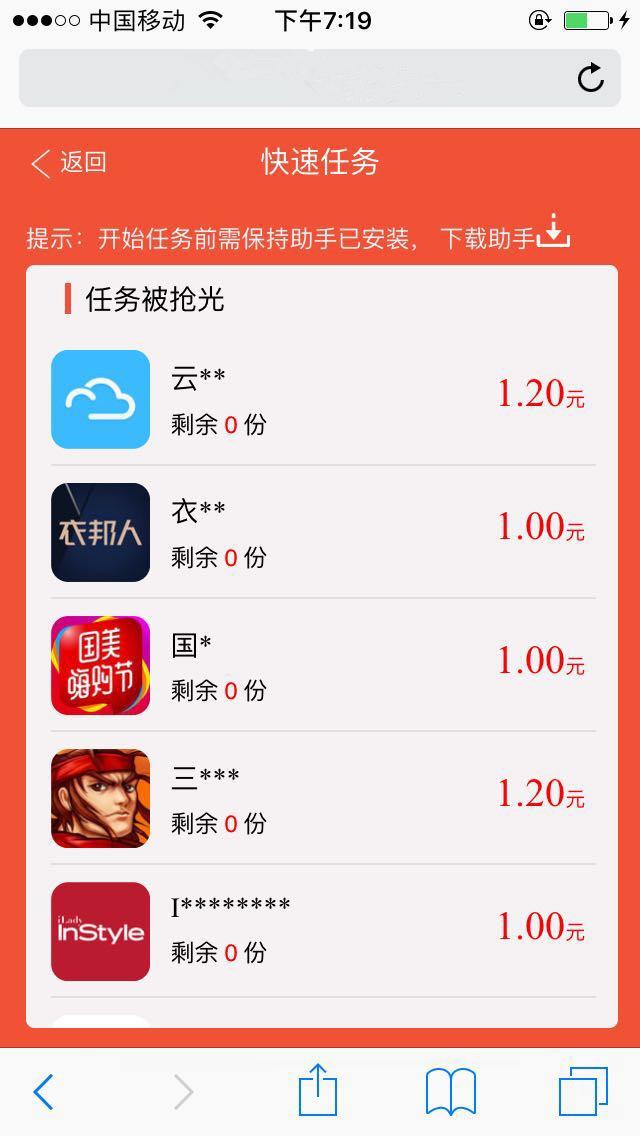Open the 云** task worth 1.20元
The height and width of the screenshot is (1136, 640).
click(x=322, y=400)
